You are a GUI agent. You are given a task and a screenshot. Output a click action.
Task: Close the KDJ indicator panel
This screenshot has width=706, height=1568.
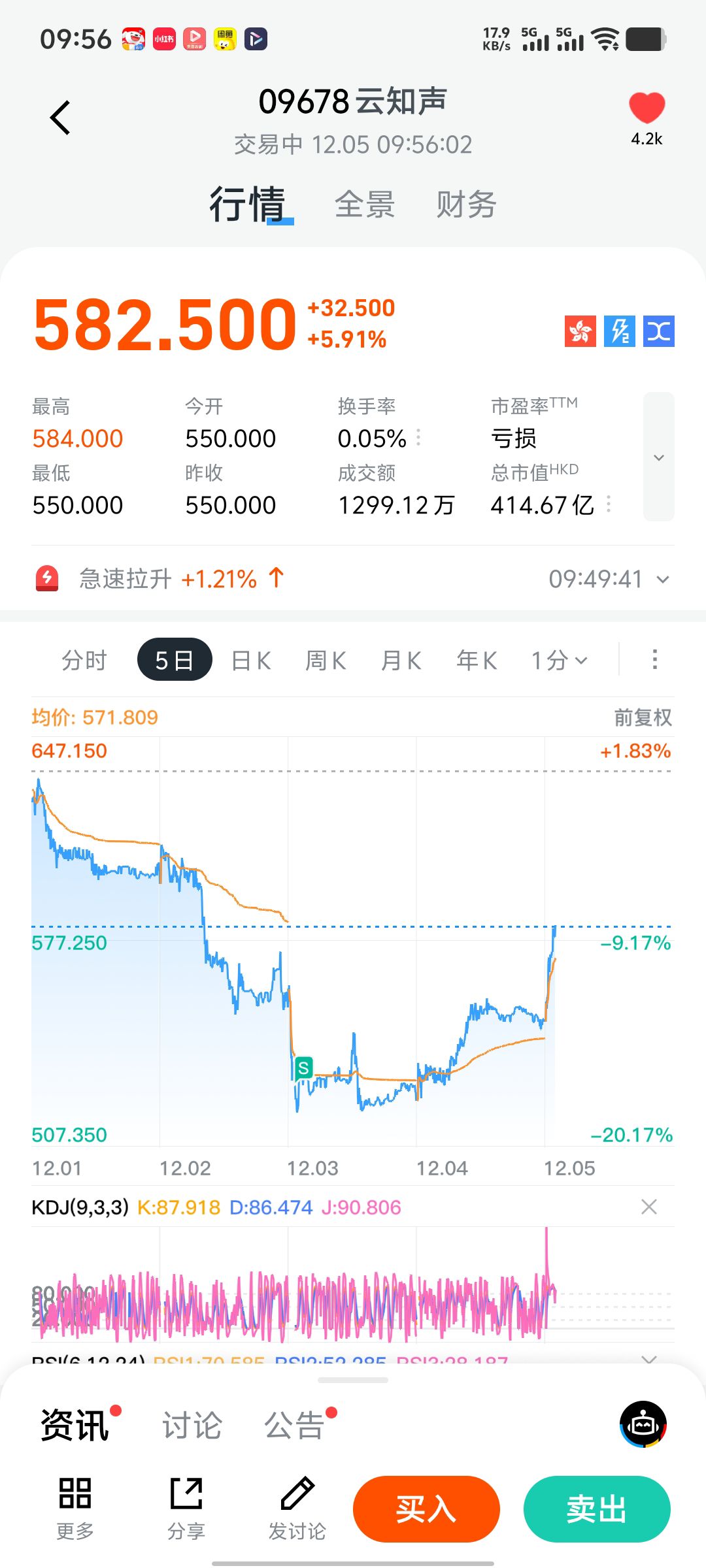coord(648,1207)
